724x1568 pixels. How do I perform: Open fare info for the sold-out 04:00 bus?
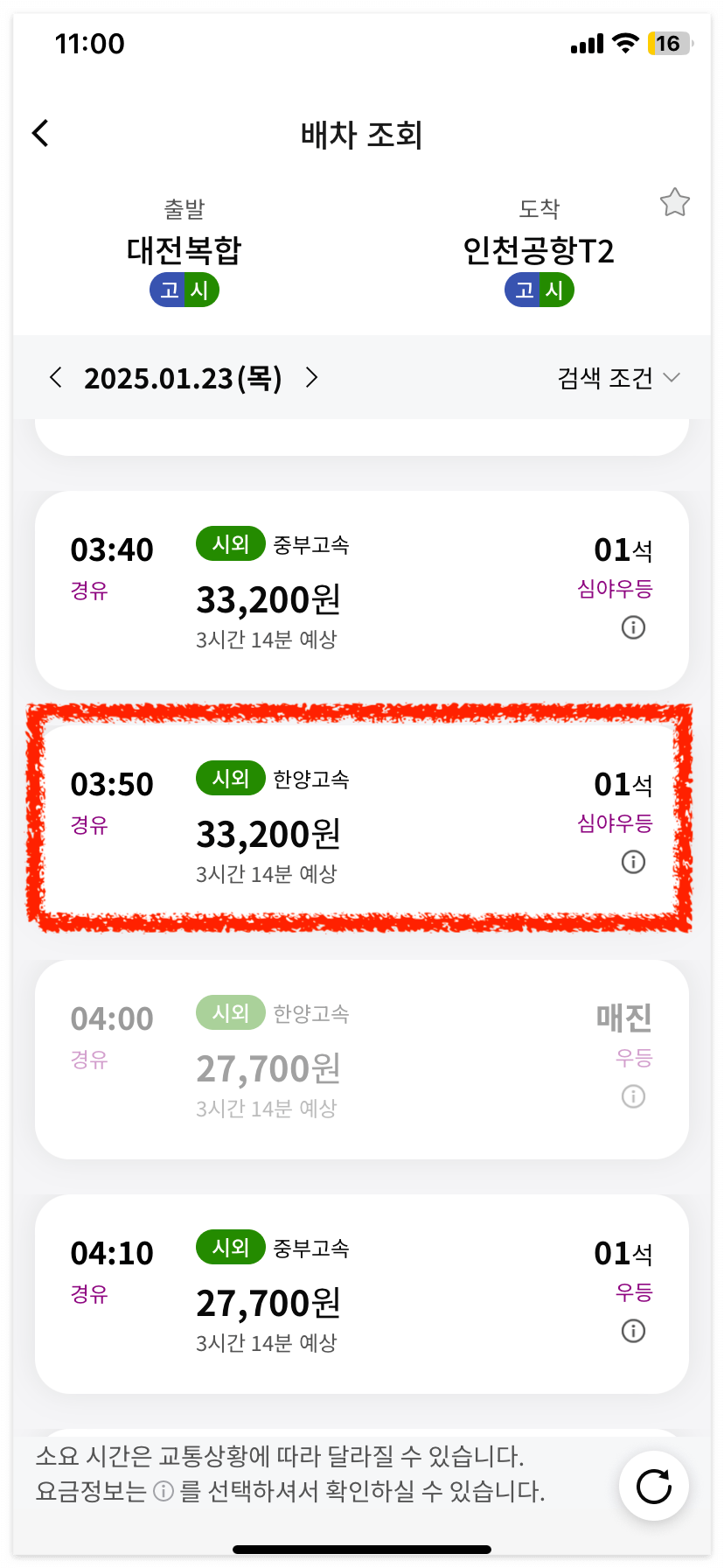(x=632, y=1096)
